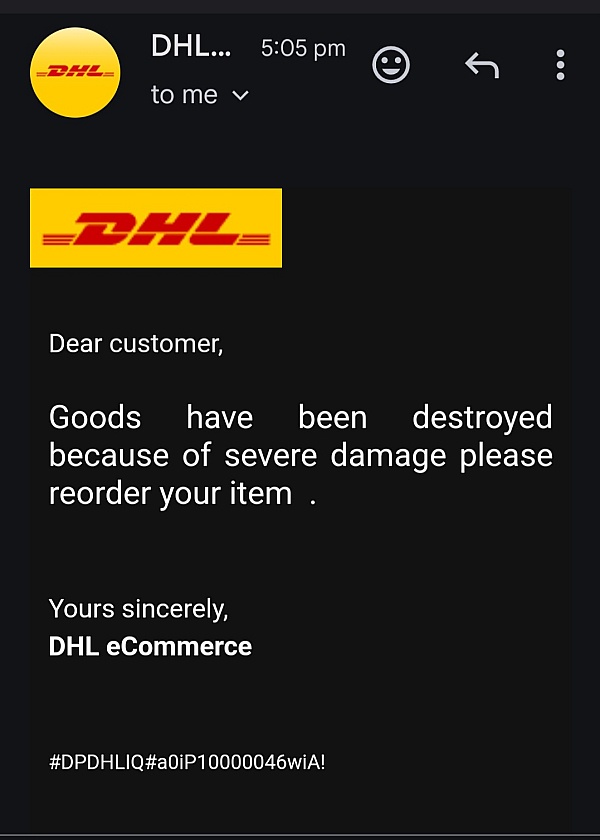The image size is (600, 840).
Task: Expand the "to me" recipient details
Action: [240, 96]
